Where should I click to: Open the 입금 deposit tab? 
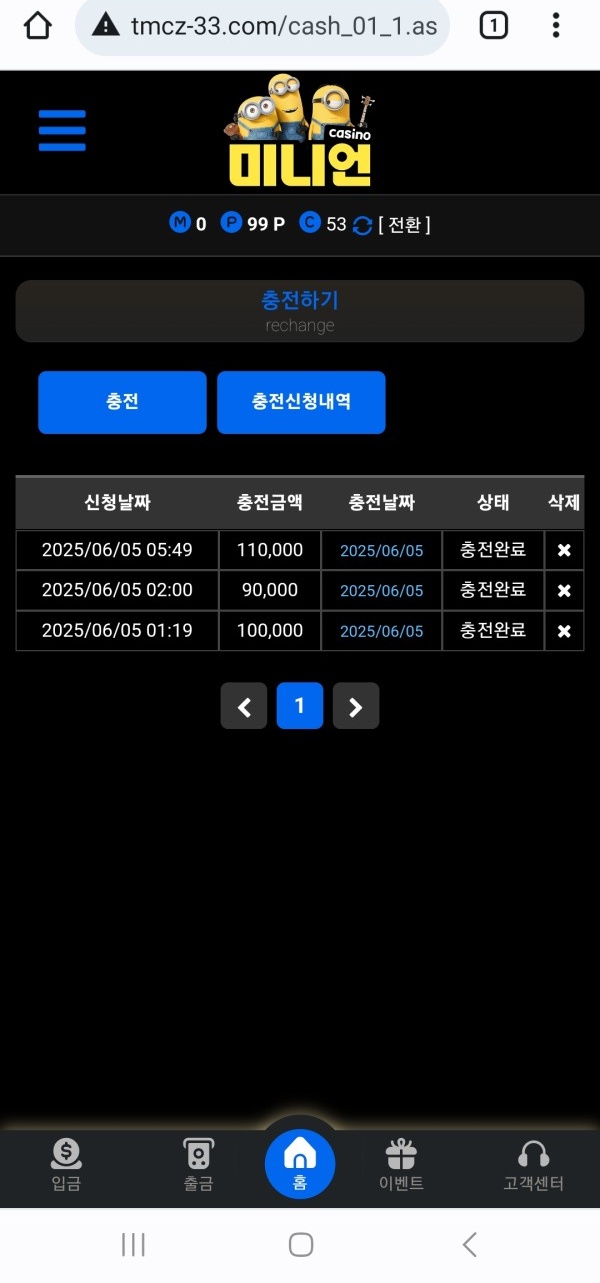pyautogui.click(x=66, y=1165)
